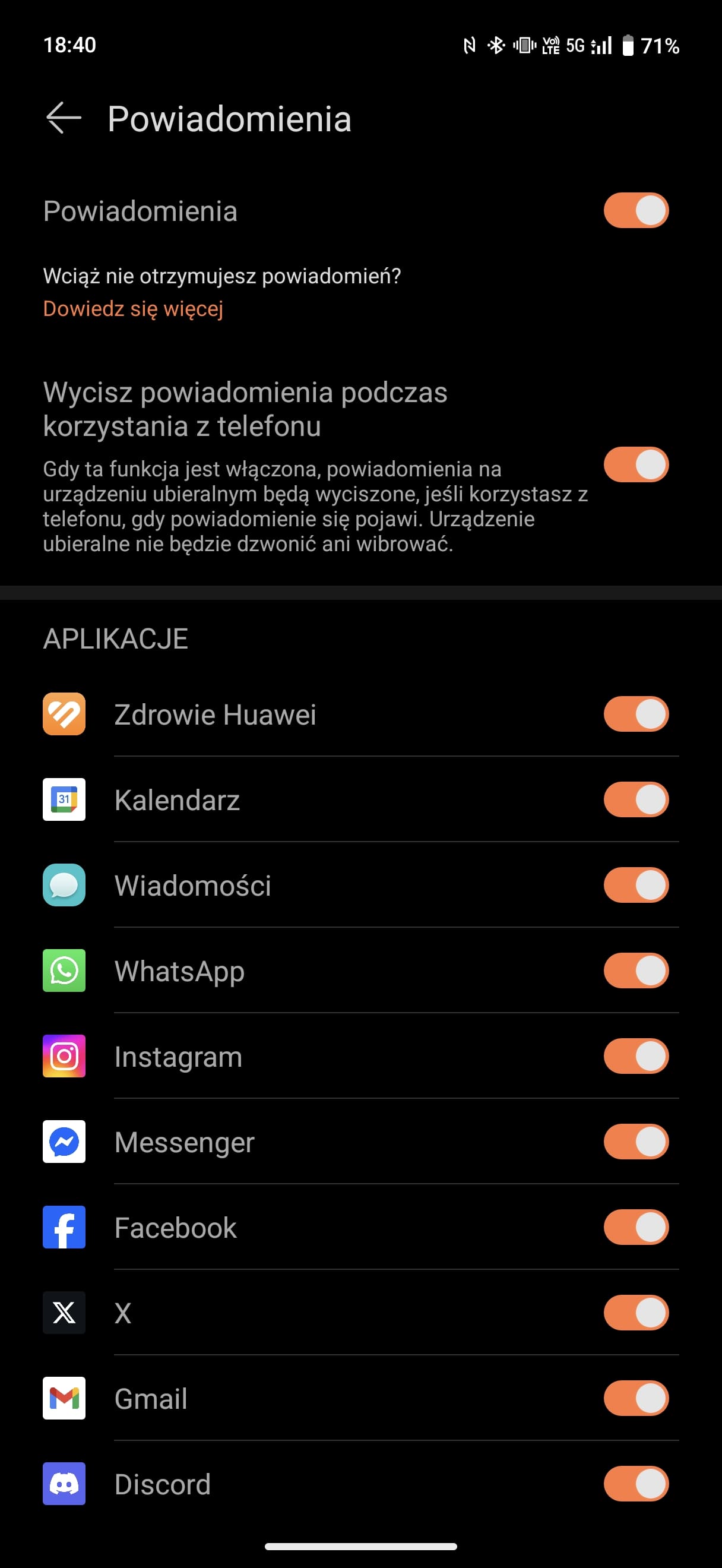
Task: Switch off Facebook notifications
Action: pyautogui.click(x=636, y=1227)
